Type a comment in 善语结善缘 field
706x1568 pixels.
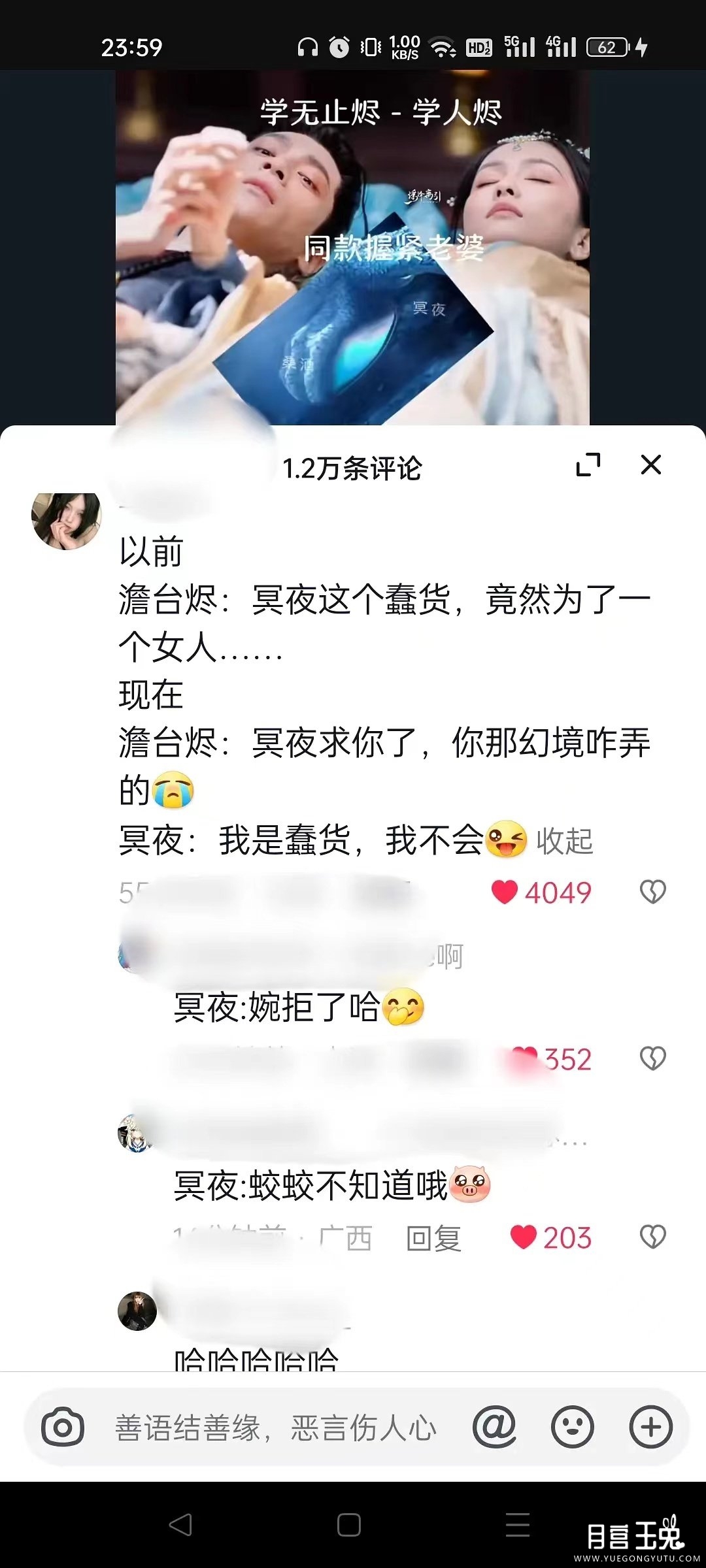click(275, 1428)
